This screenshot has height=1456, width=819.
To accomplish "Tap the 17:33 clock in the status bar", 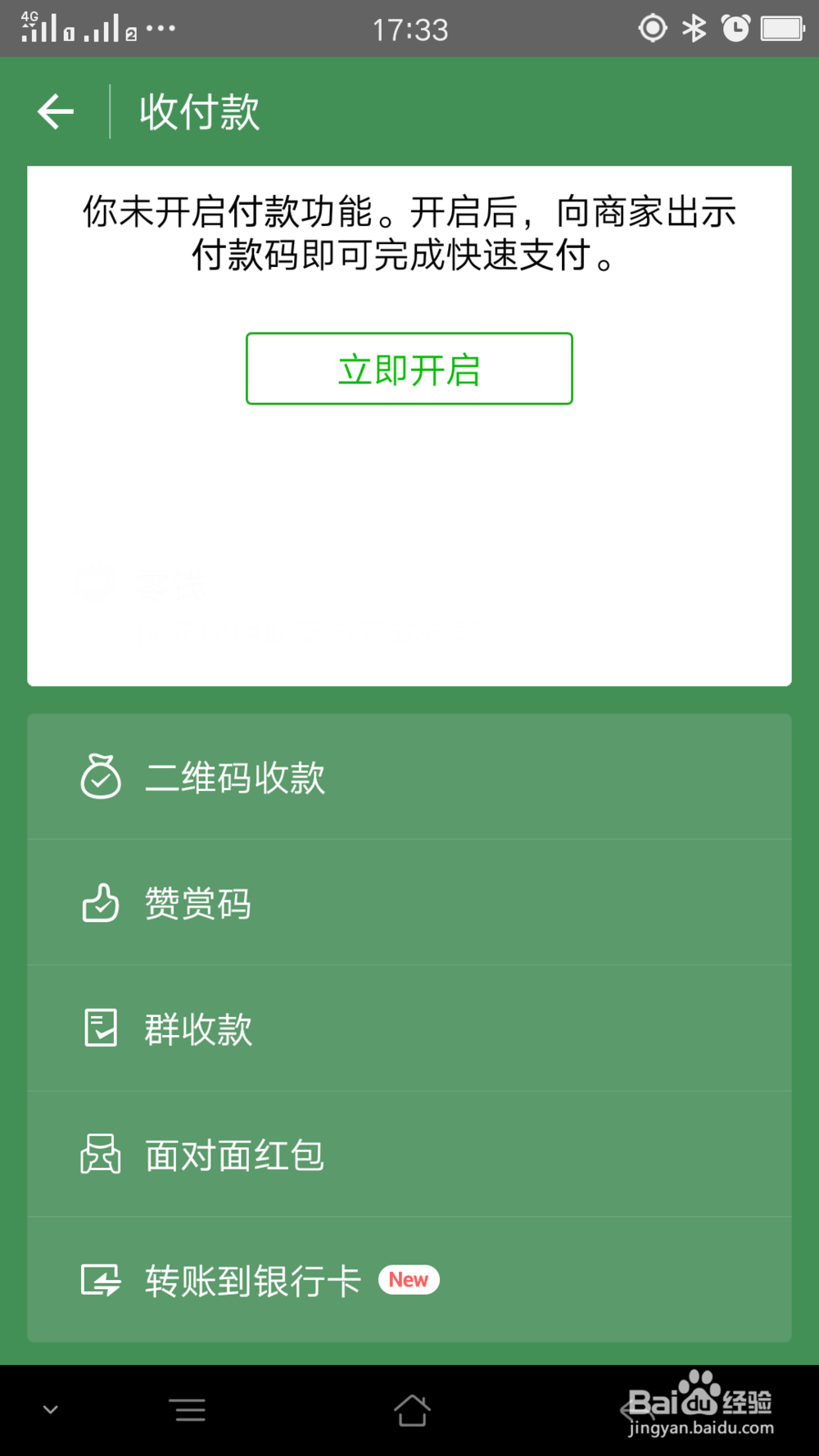I will point(411,27).
